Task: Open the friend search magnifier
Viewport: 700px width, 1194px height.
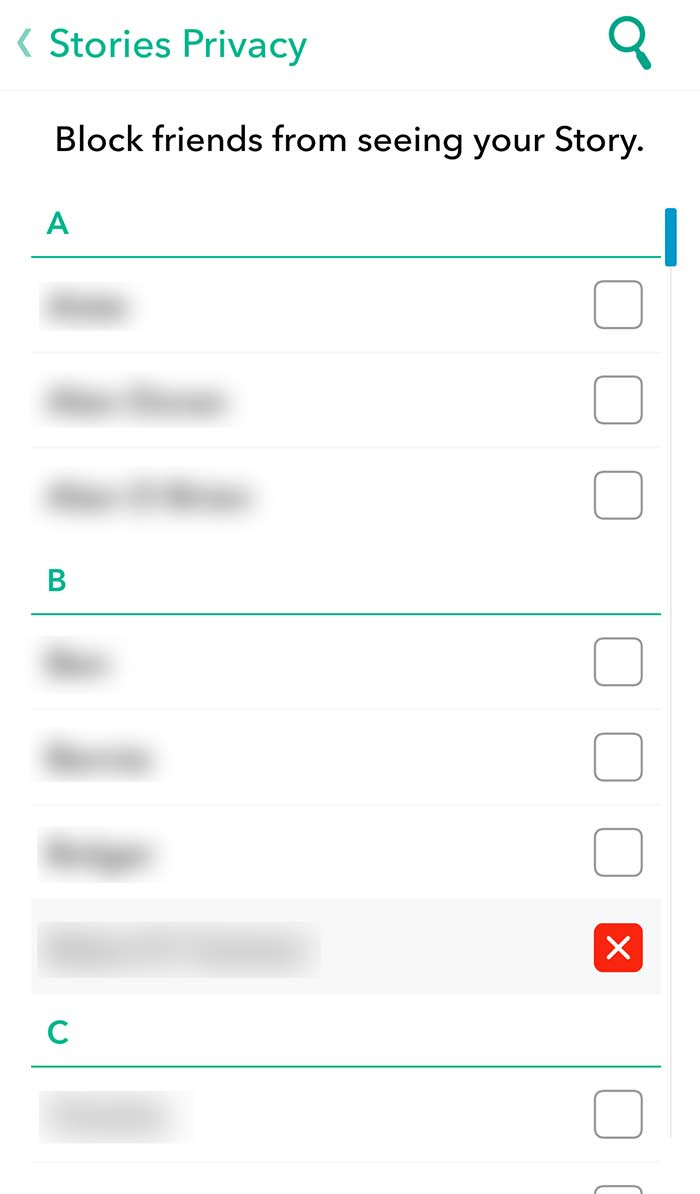Action: tap(630, 44)
